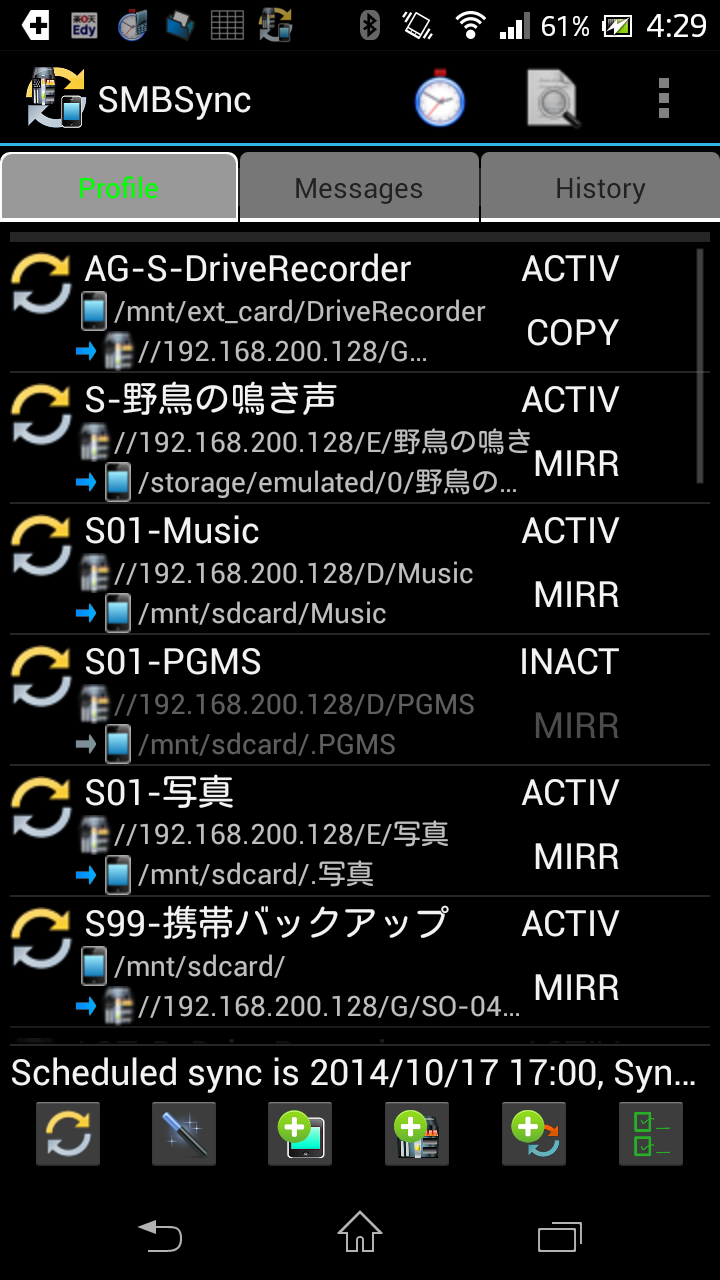This screenshot has height=1280, width=720.
Task: Switch to the Messages tab
Action: coord(359,188)
